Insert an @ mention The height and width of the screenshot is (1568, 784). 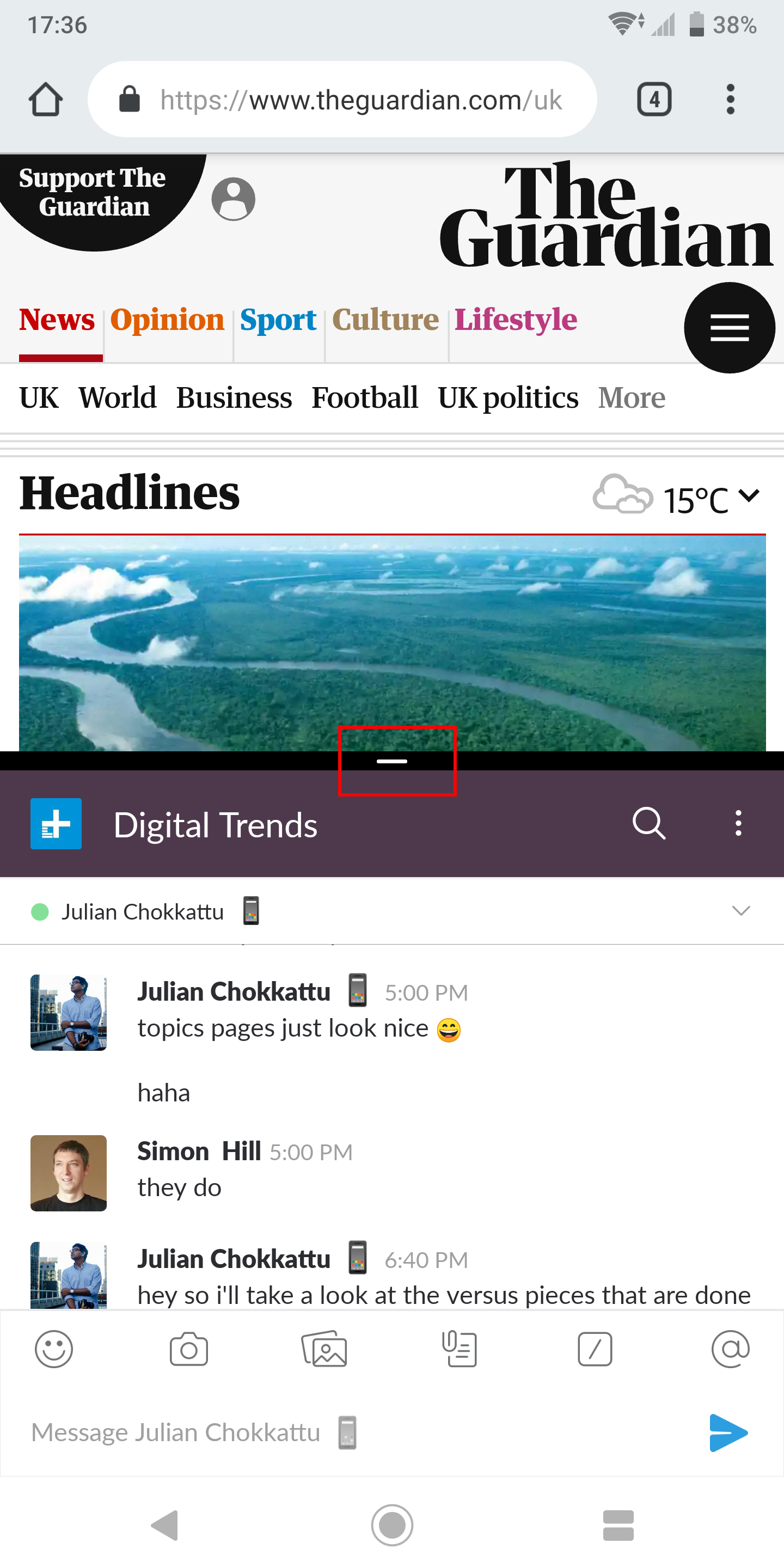tap(731, 1350)
